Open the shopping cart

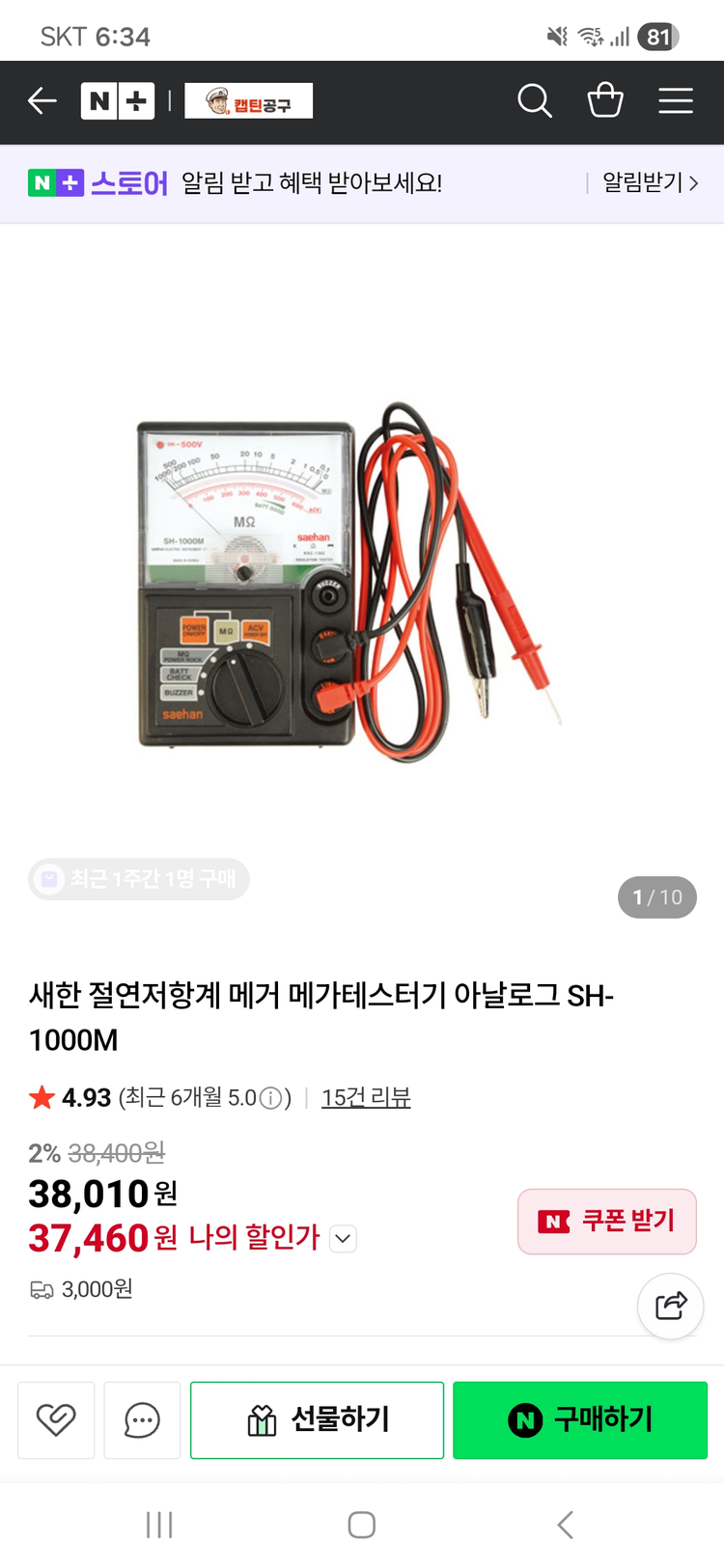click(x=605, y=100)
